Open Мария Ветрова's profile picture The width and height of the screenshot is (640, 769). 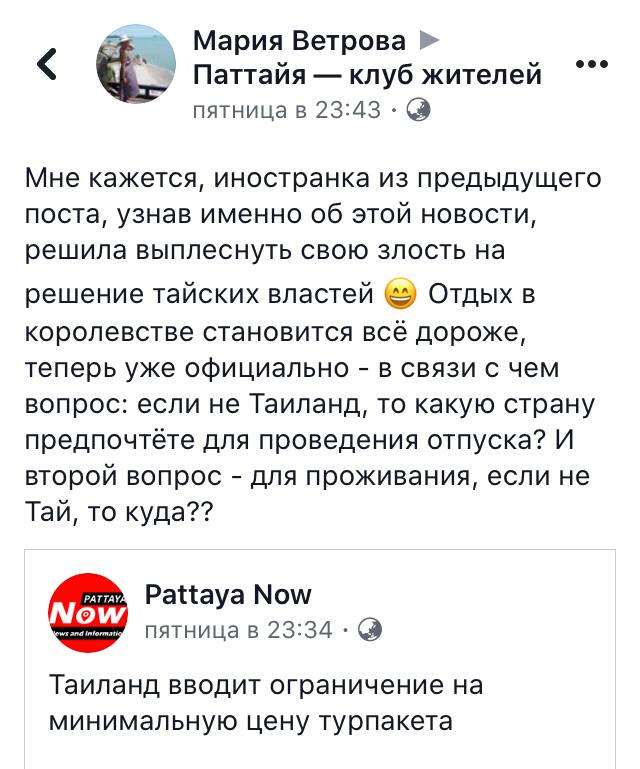pyautogui.click(x=135, y=65)
